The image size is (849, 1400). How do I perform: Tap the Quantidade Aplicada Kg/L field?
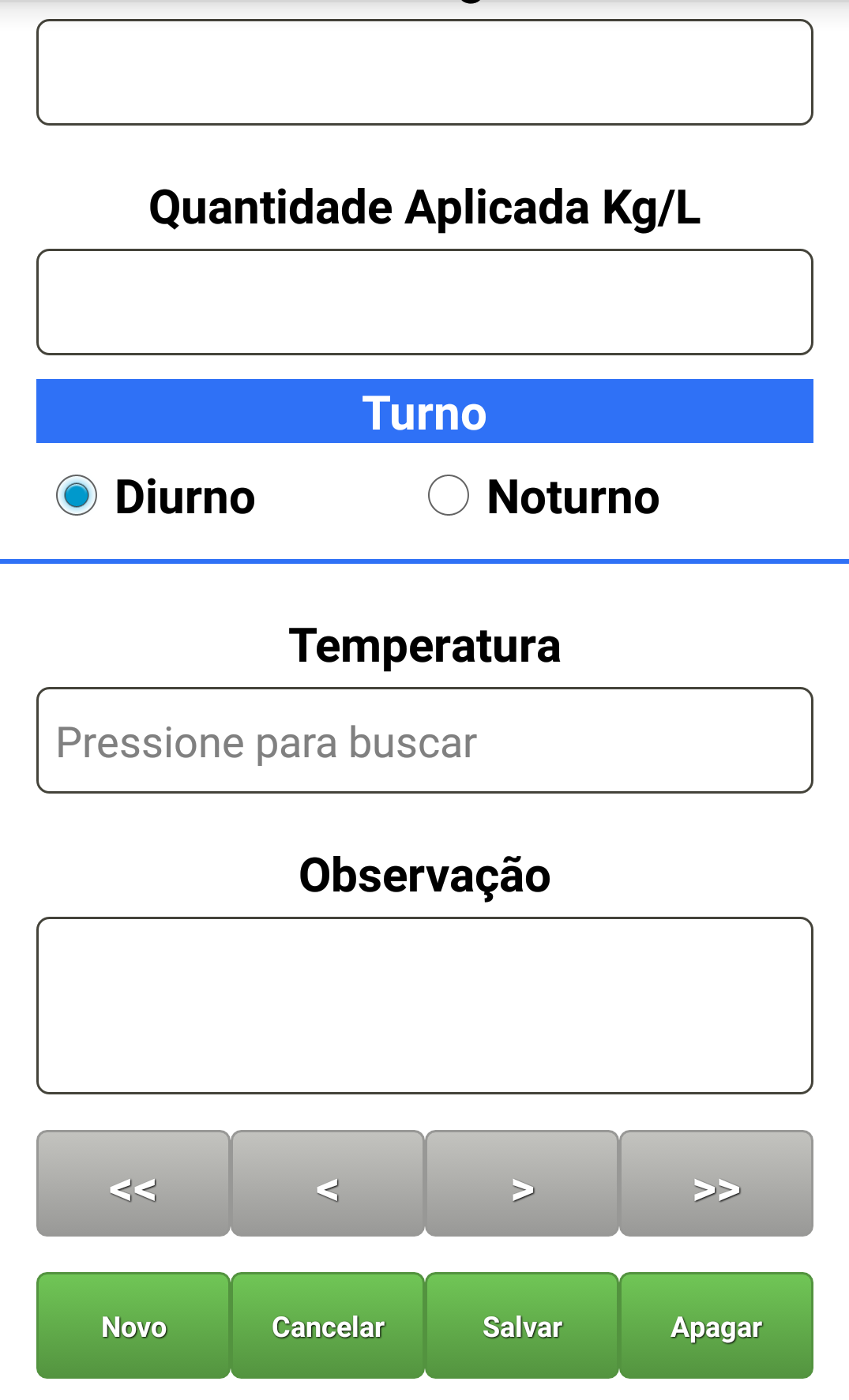click(x=424, y=302)
